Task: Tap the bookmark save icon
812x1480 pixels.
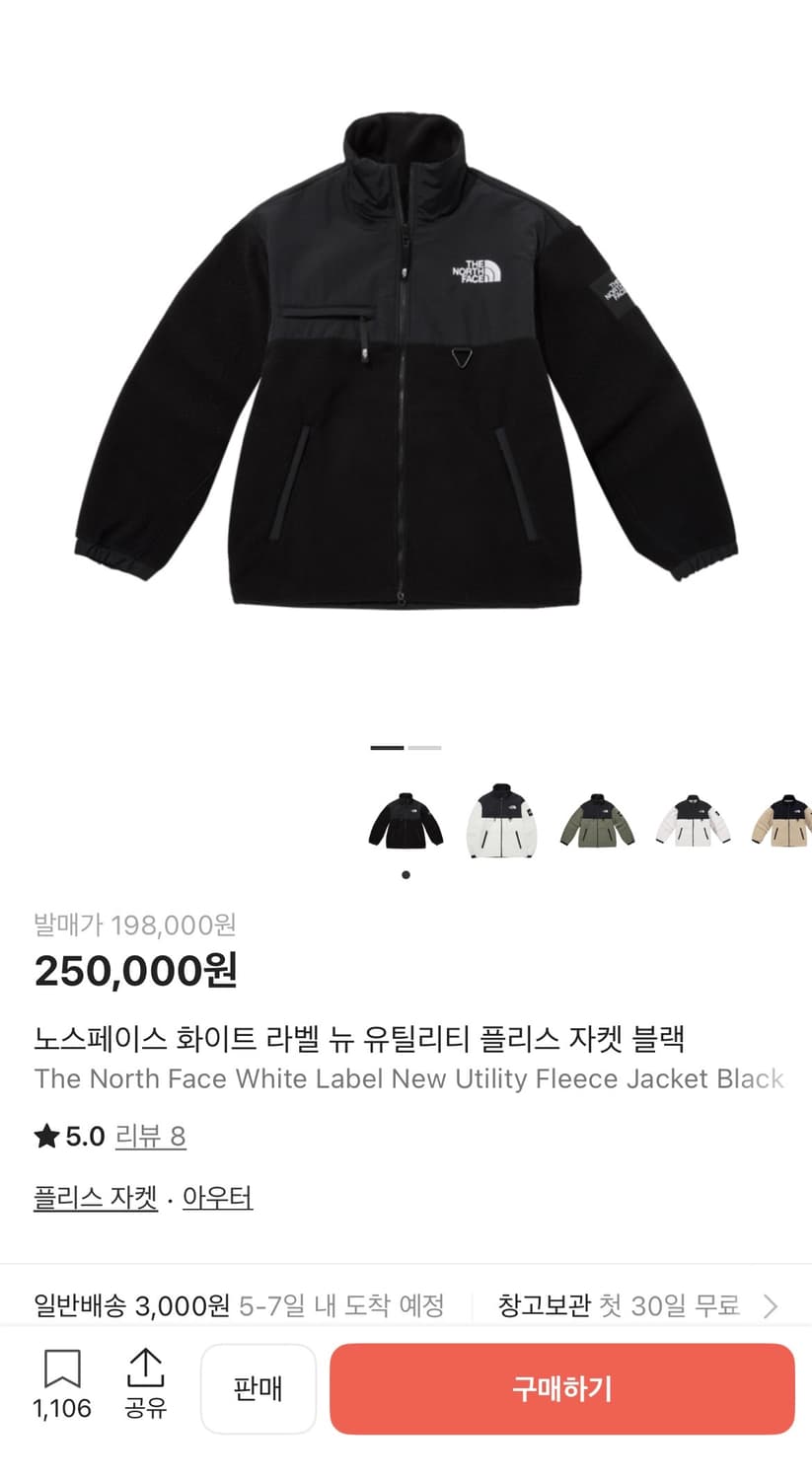Action: point(62,1369)
